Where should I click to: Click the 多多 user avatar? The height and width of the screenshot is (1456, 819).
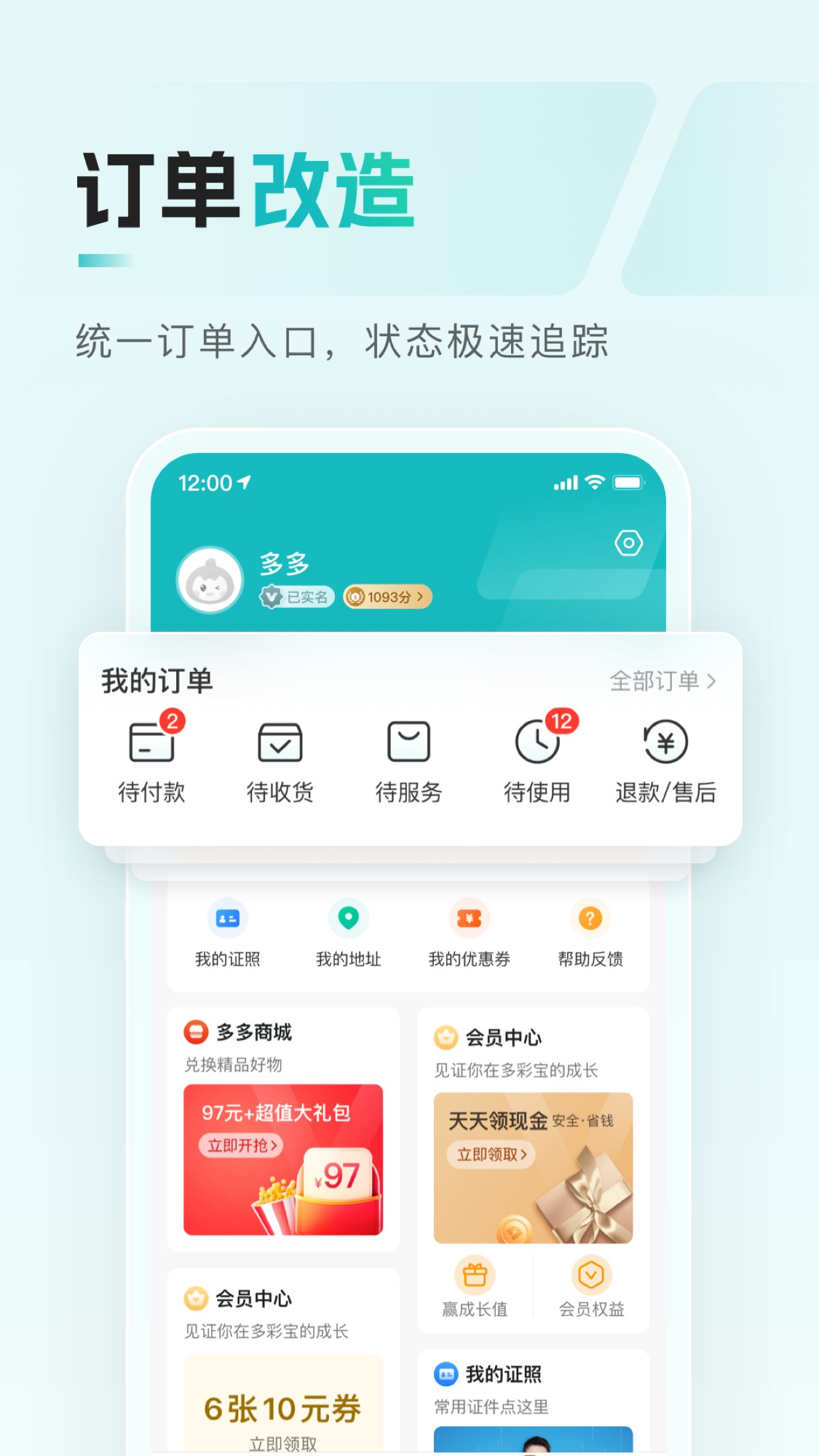coord(209,578)
